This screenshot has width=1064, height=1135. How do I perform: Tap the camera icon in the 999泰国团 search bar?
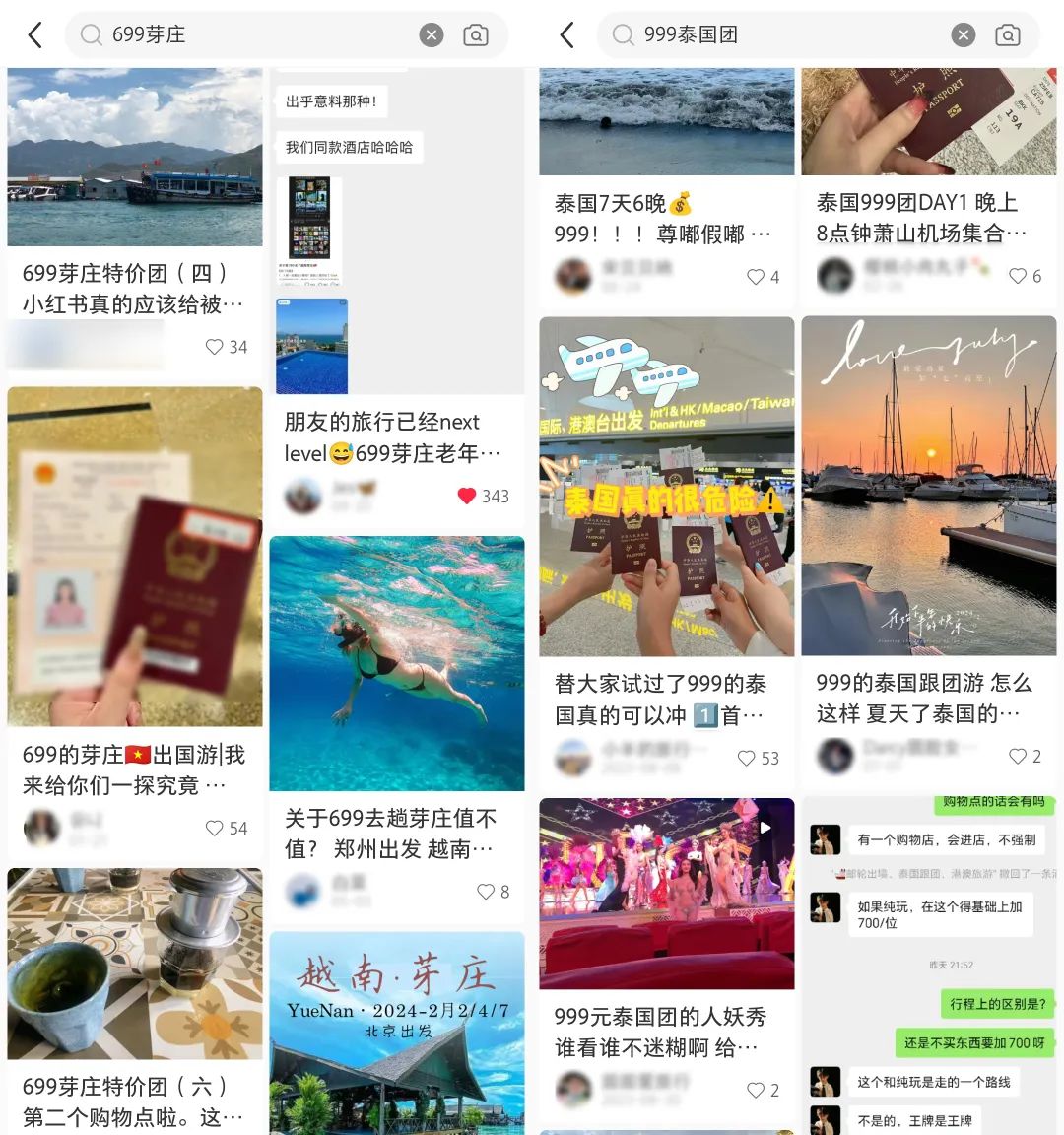[1009, 34]
